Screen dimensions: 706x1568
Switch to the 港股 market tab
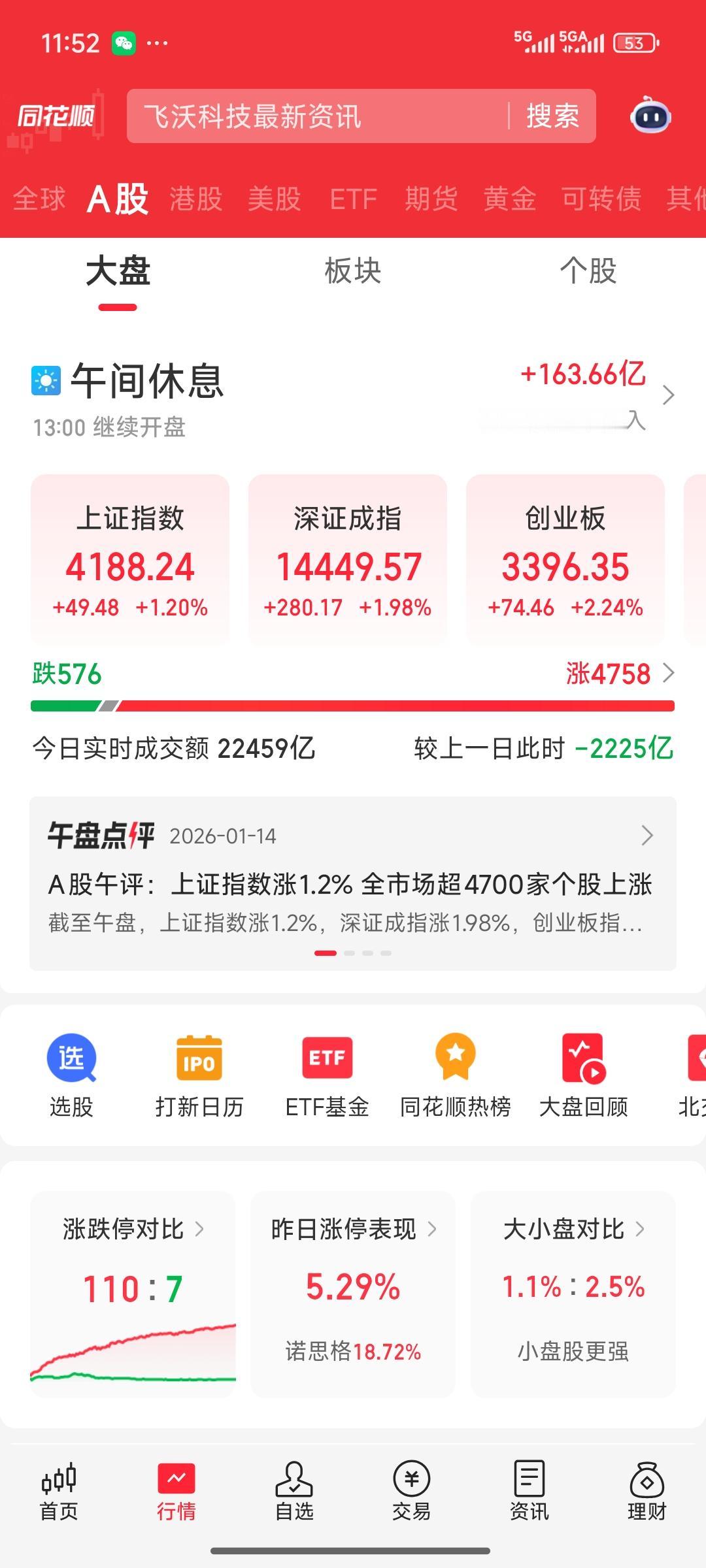point(195,198)
